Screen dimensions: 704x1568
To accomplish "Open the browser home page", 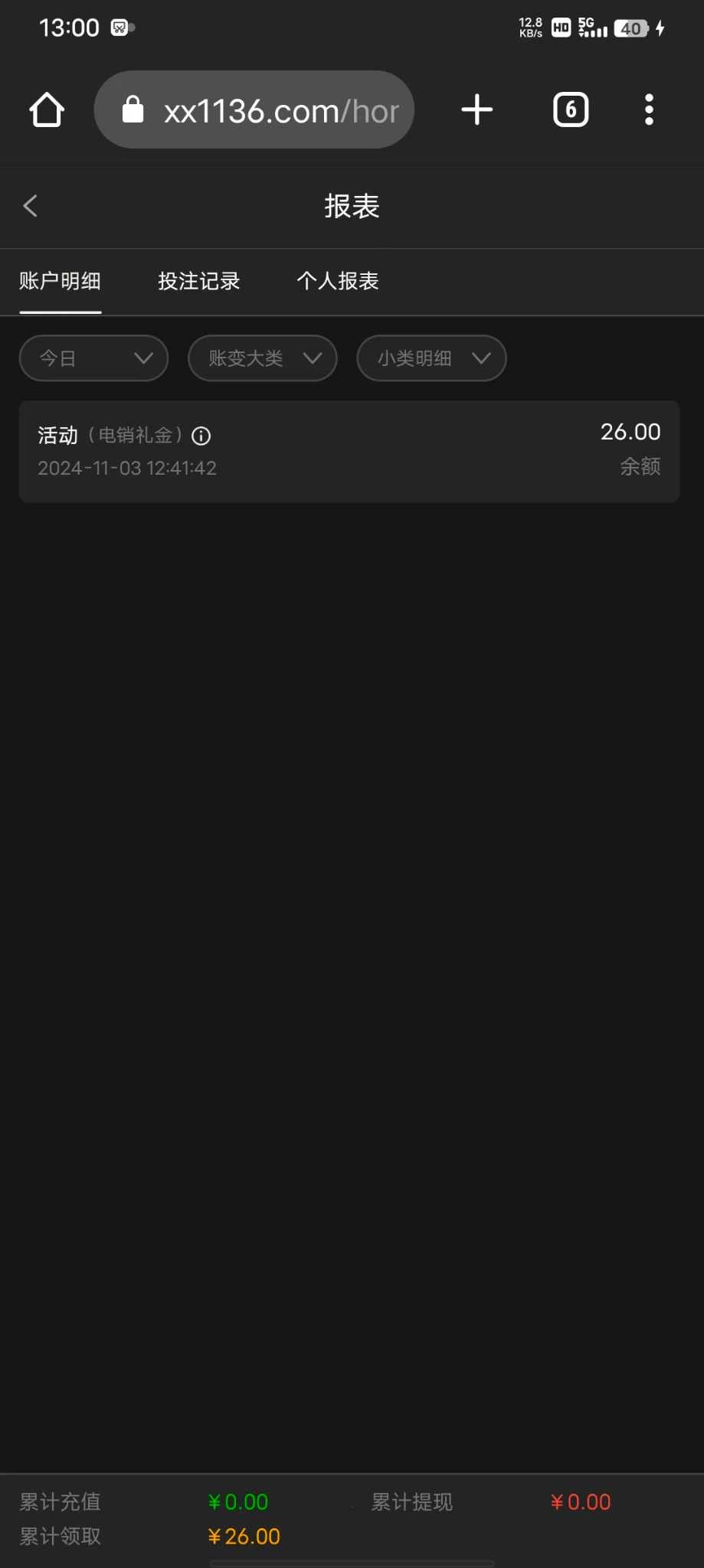I will [47, 110].
